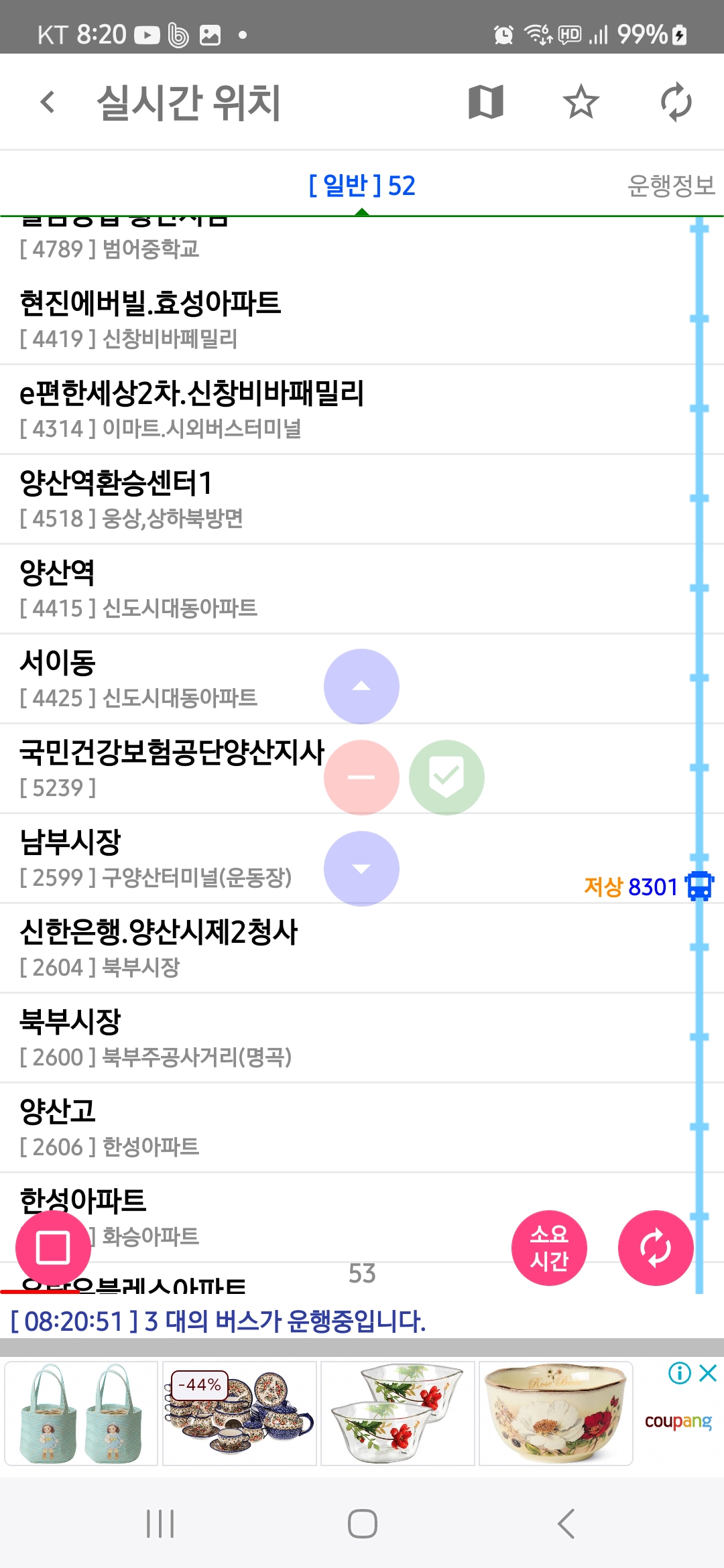Tap the pink stop square button
Screen dimensions: 724x1568
tap(53, 1248)
